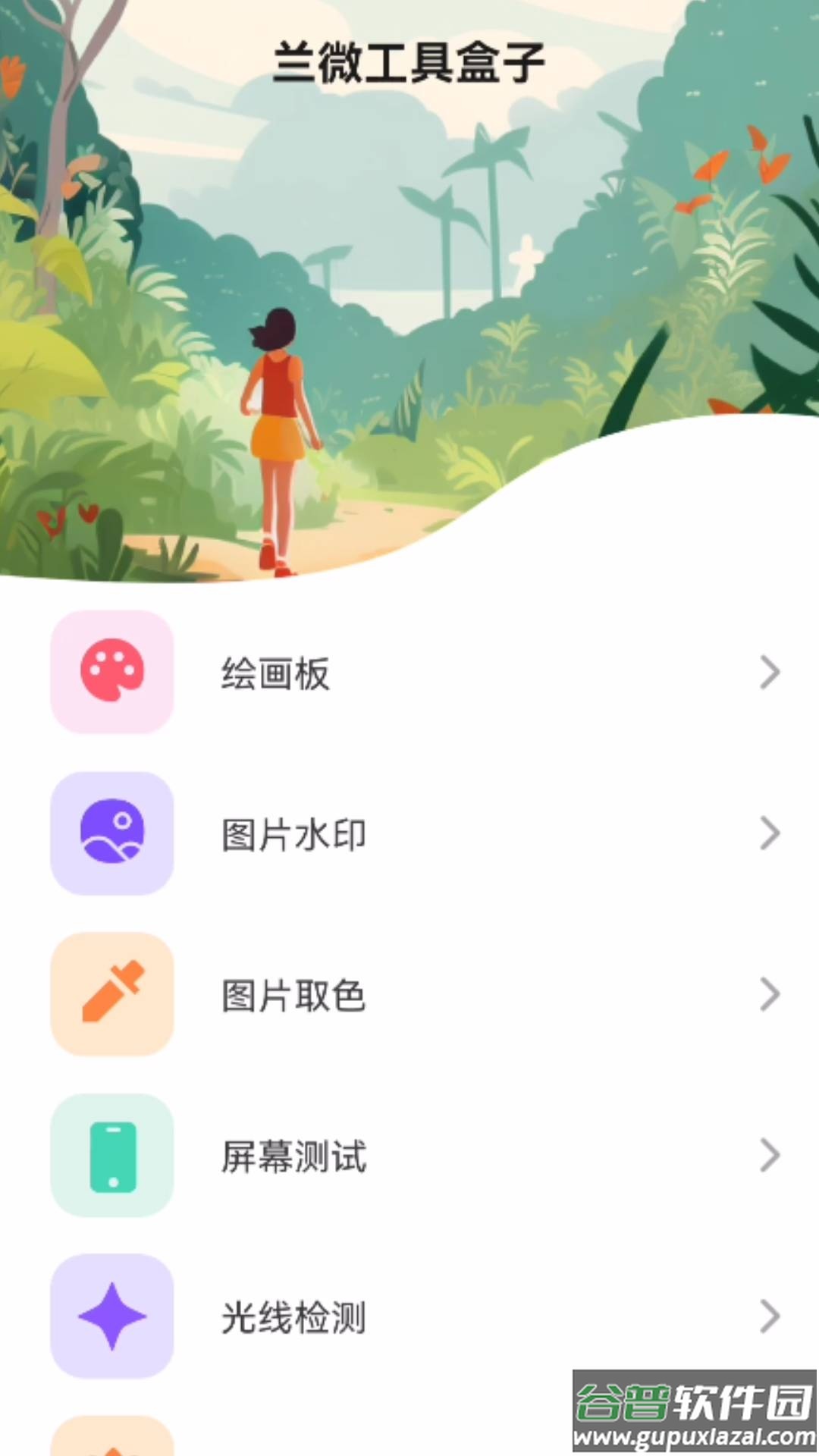This screenshot has width=819, height=1456.
Task: Expand the 屏幕测试 entry arrow
Action: pyautogui.click(x=769, y=1156)
